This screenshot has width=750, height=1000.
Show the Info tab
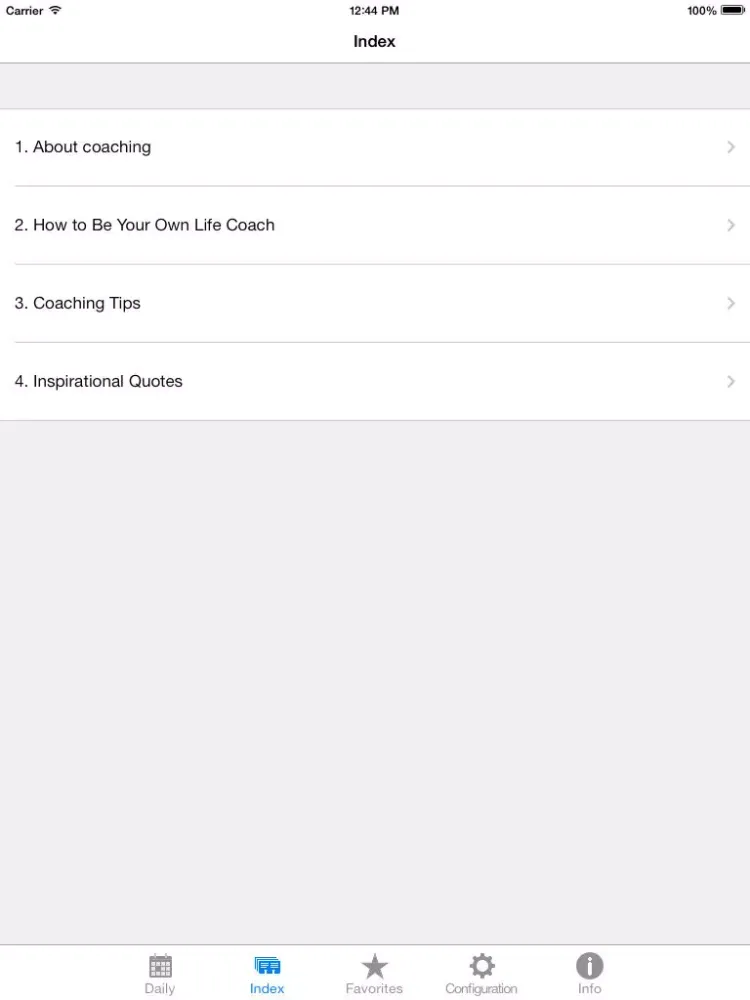click(590, 974)
